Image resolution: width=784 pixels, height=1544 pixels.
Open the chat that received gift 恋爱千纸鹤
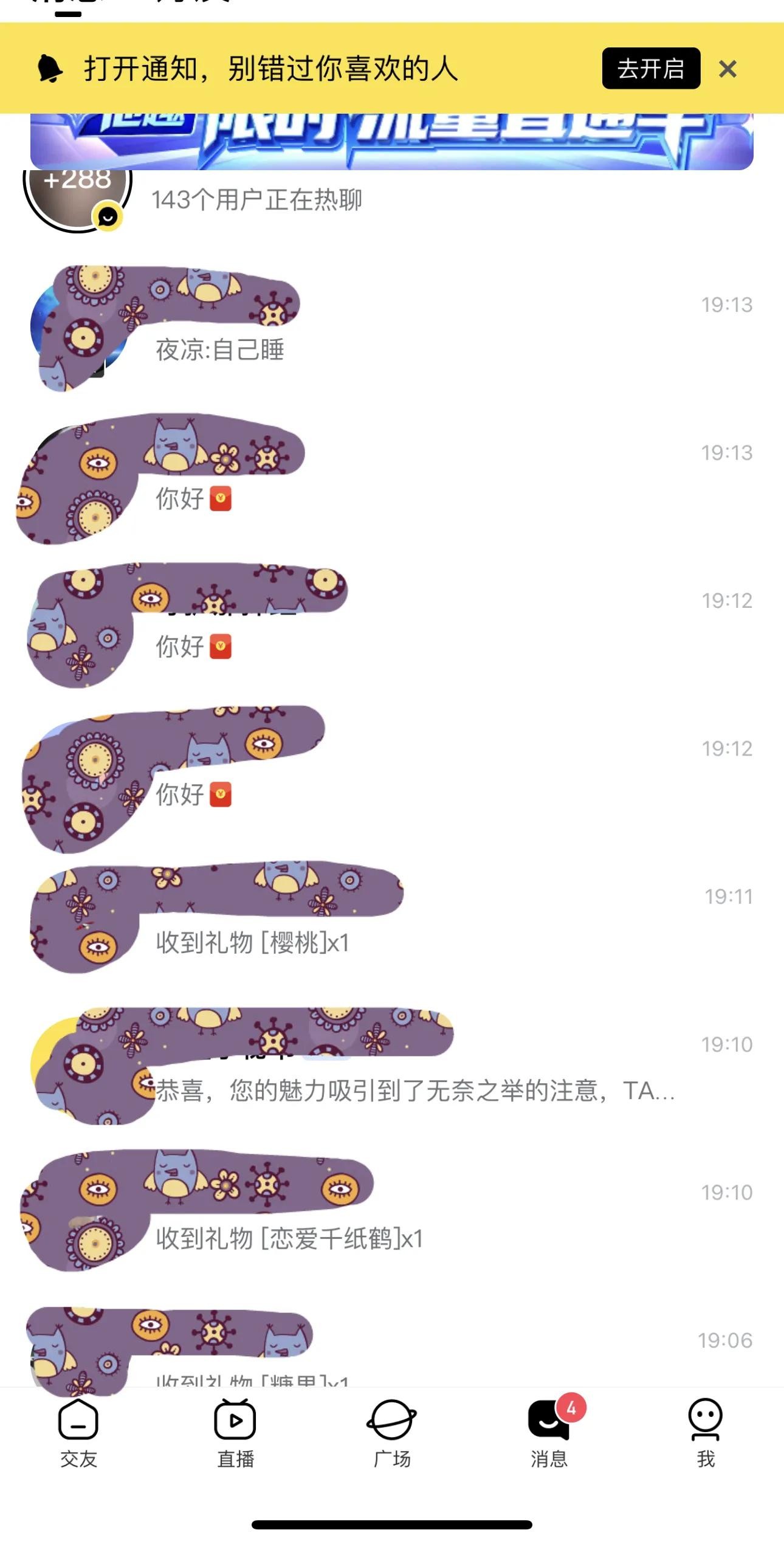[389, 1215]
